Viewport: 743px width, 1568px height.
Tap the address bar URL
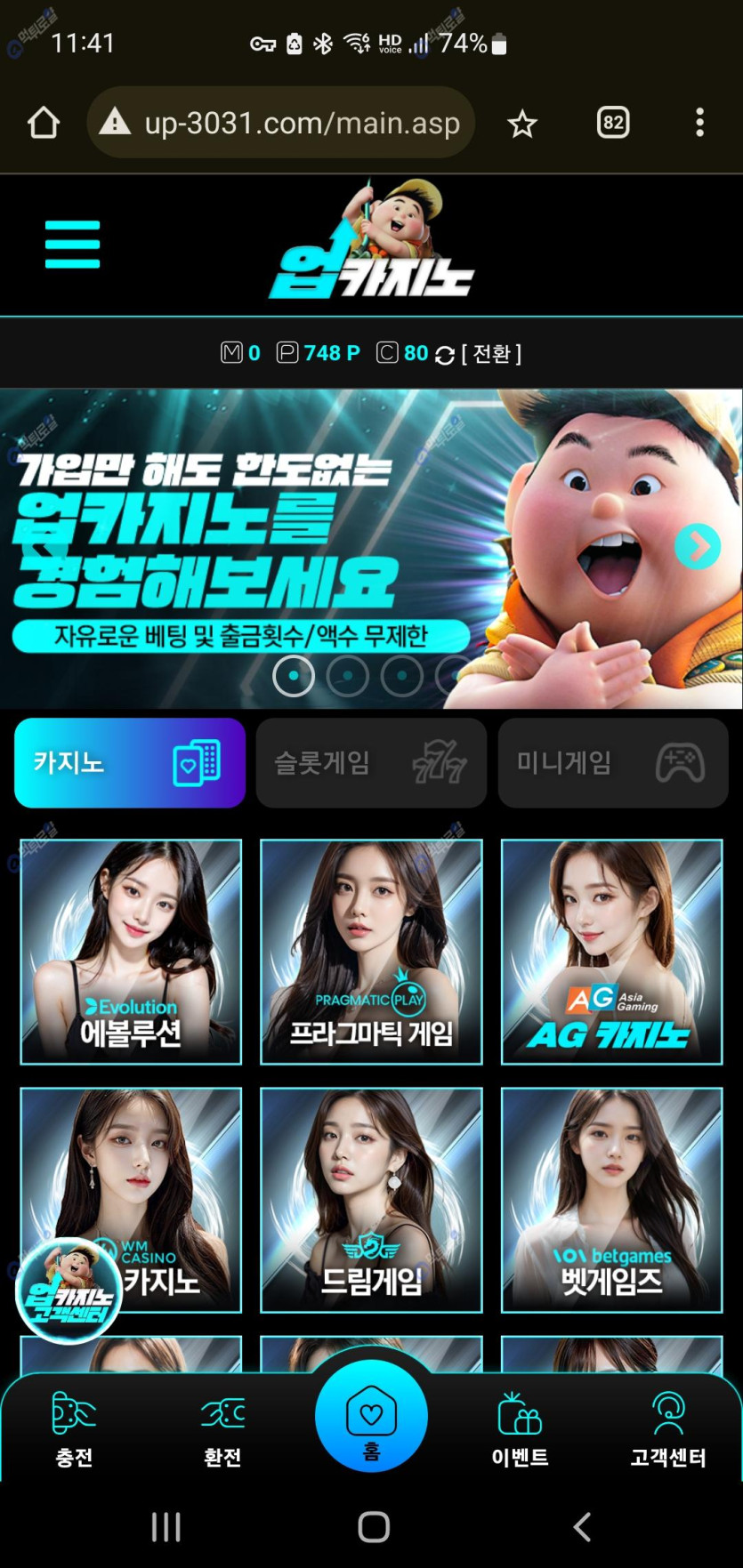click(301, 123)
